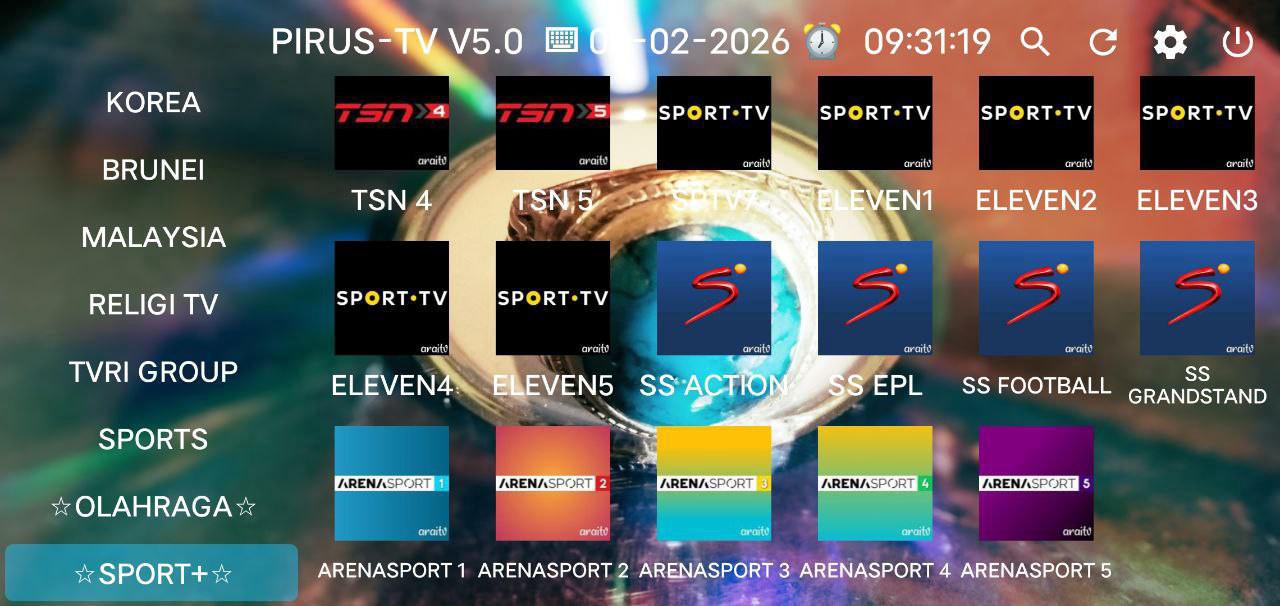Open the search icon

click(x=1035, y=42)
